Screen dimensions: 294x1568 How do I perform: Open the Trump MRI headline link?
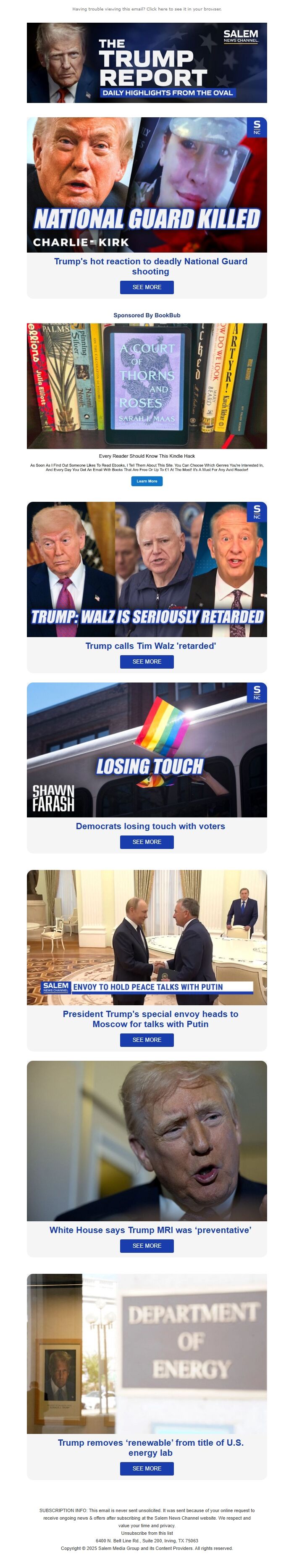tap(150, 1230)
